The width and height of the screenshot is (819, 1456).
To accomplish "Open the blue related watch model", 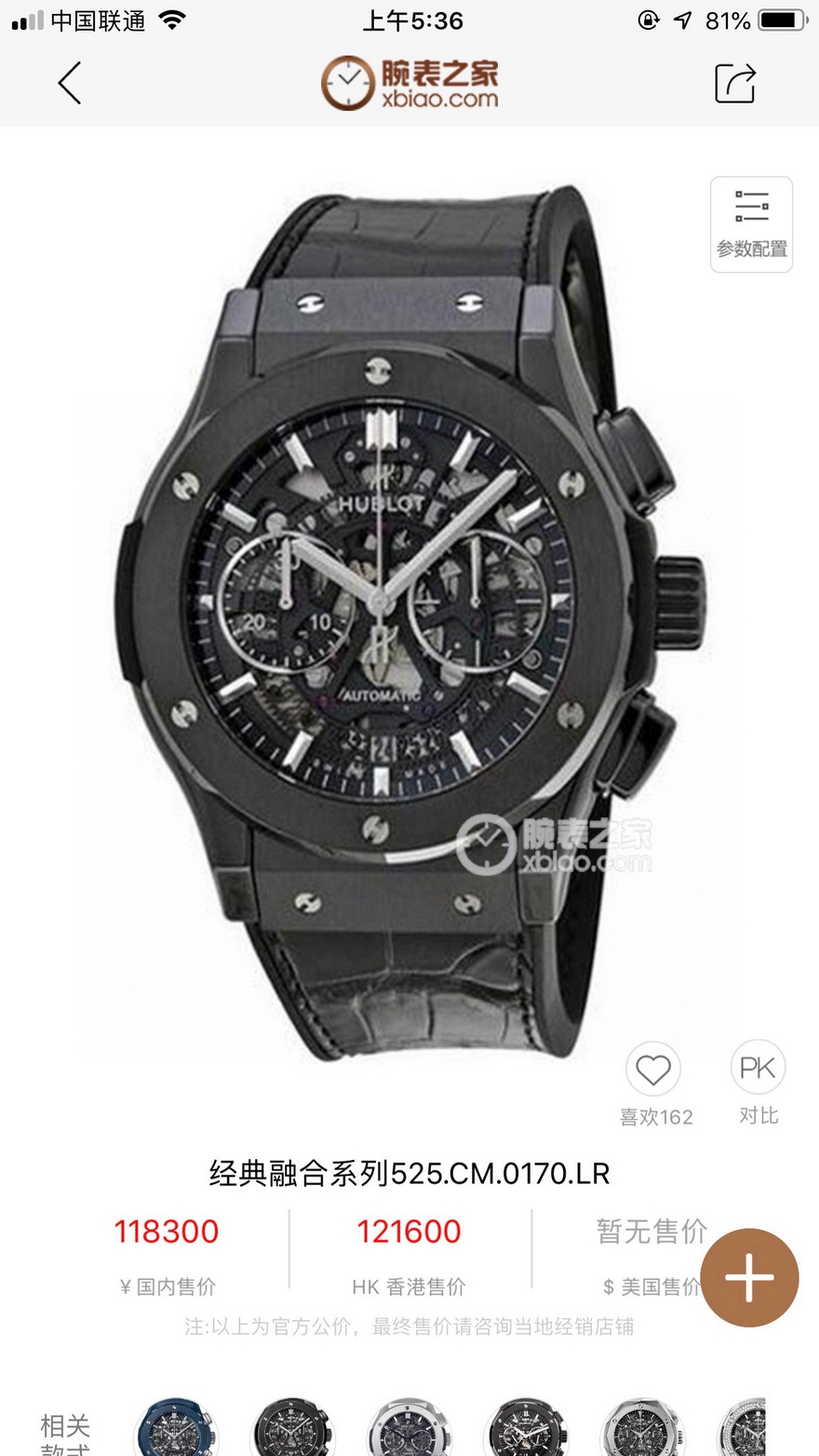I will 176,1429.
